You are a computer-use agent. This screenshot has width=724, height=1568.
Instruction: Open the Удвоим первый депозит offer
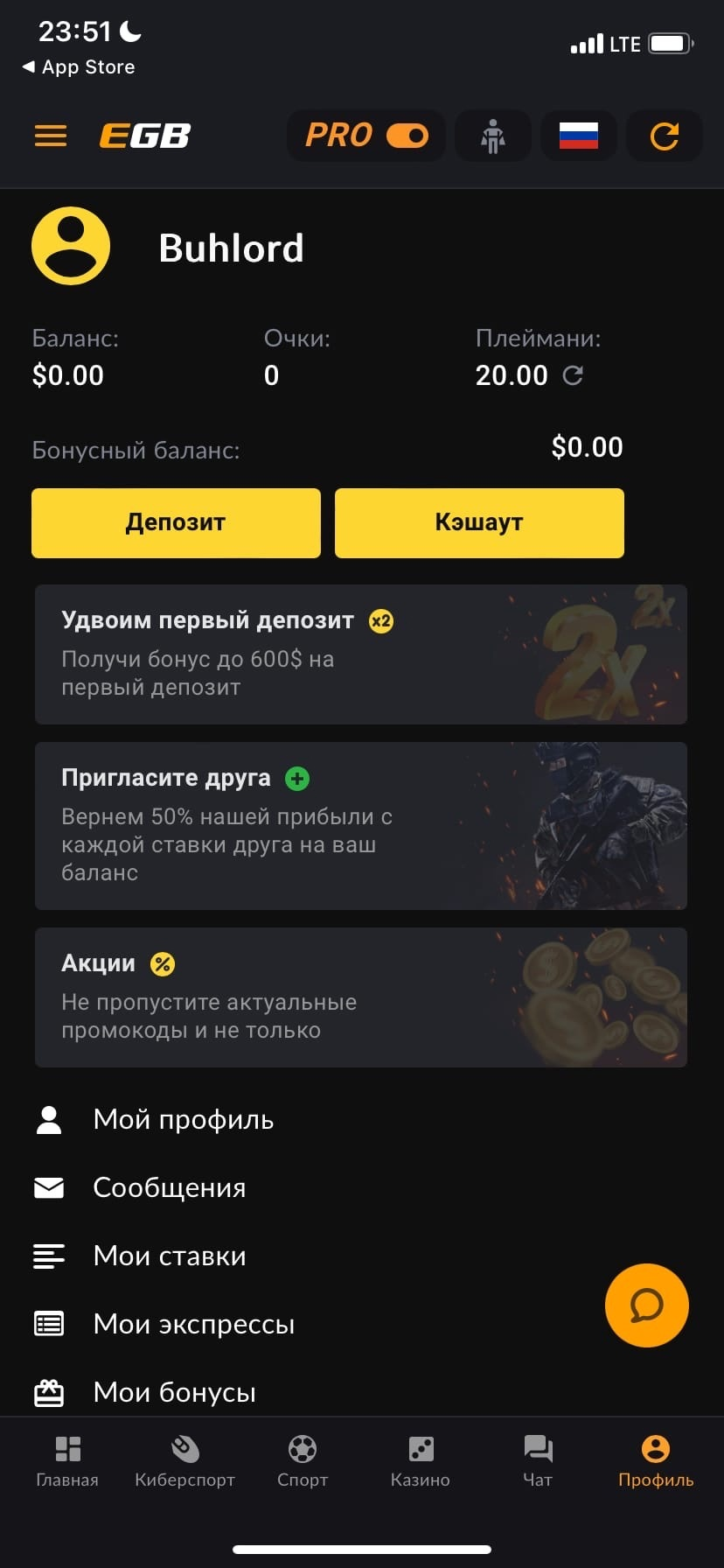(x=360, y=654)
